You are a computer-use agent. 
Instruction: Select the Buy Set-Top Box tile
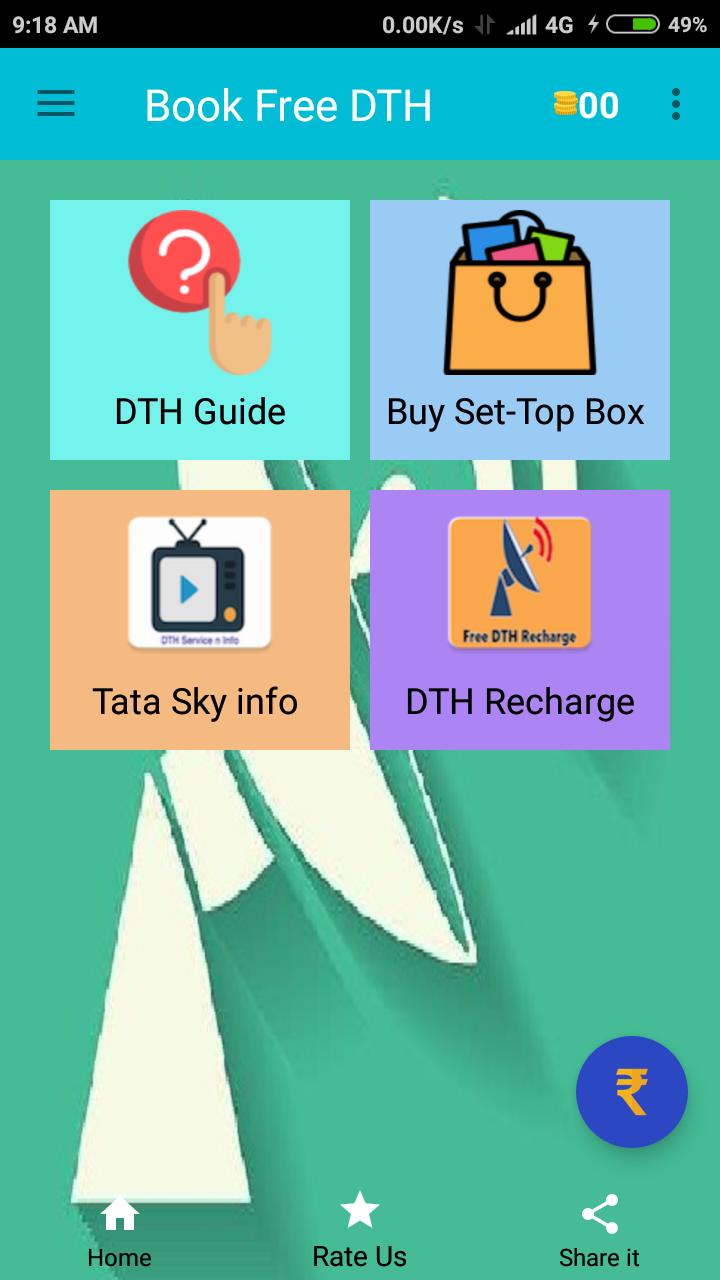click(520, 330)
